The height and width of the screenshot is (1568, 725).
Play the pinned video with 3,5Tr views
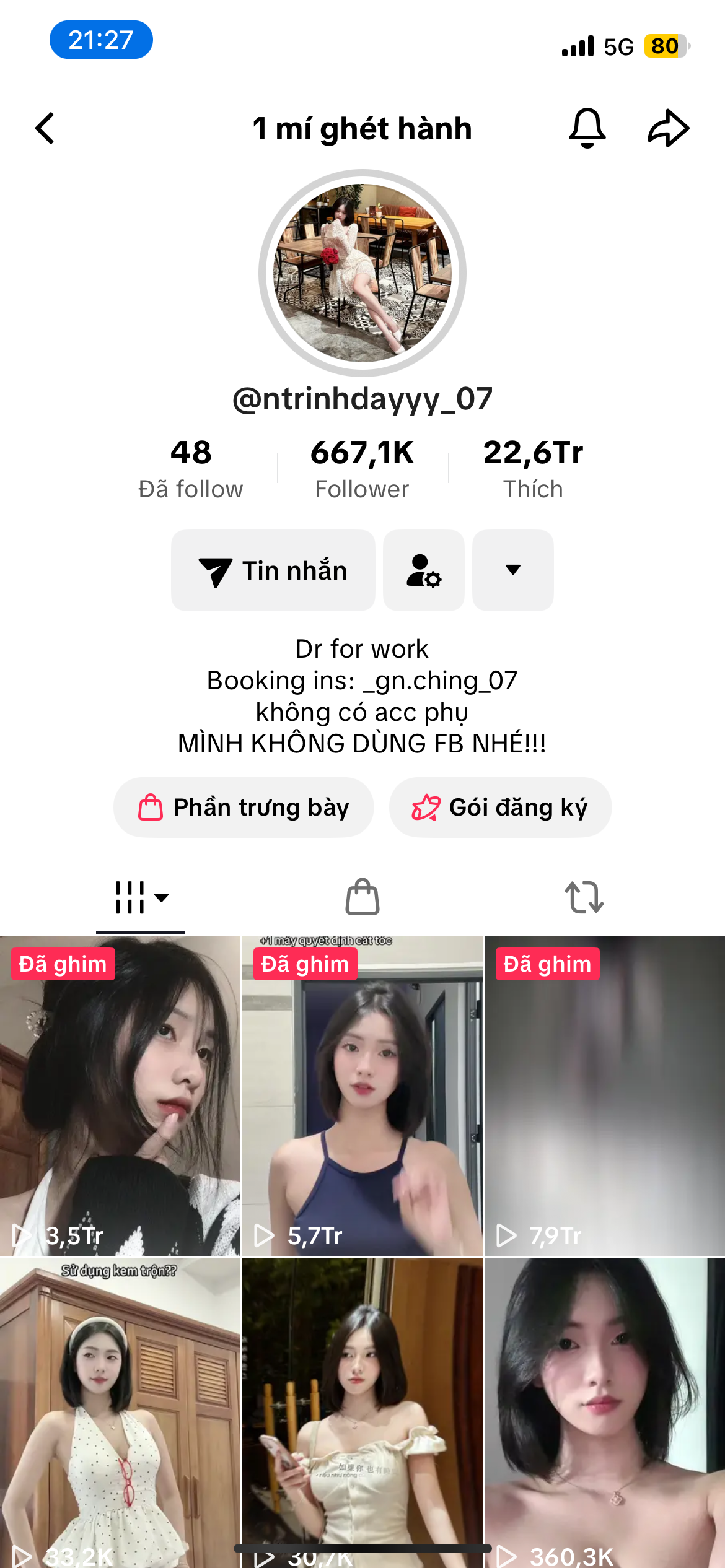click(120, 1096)
